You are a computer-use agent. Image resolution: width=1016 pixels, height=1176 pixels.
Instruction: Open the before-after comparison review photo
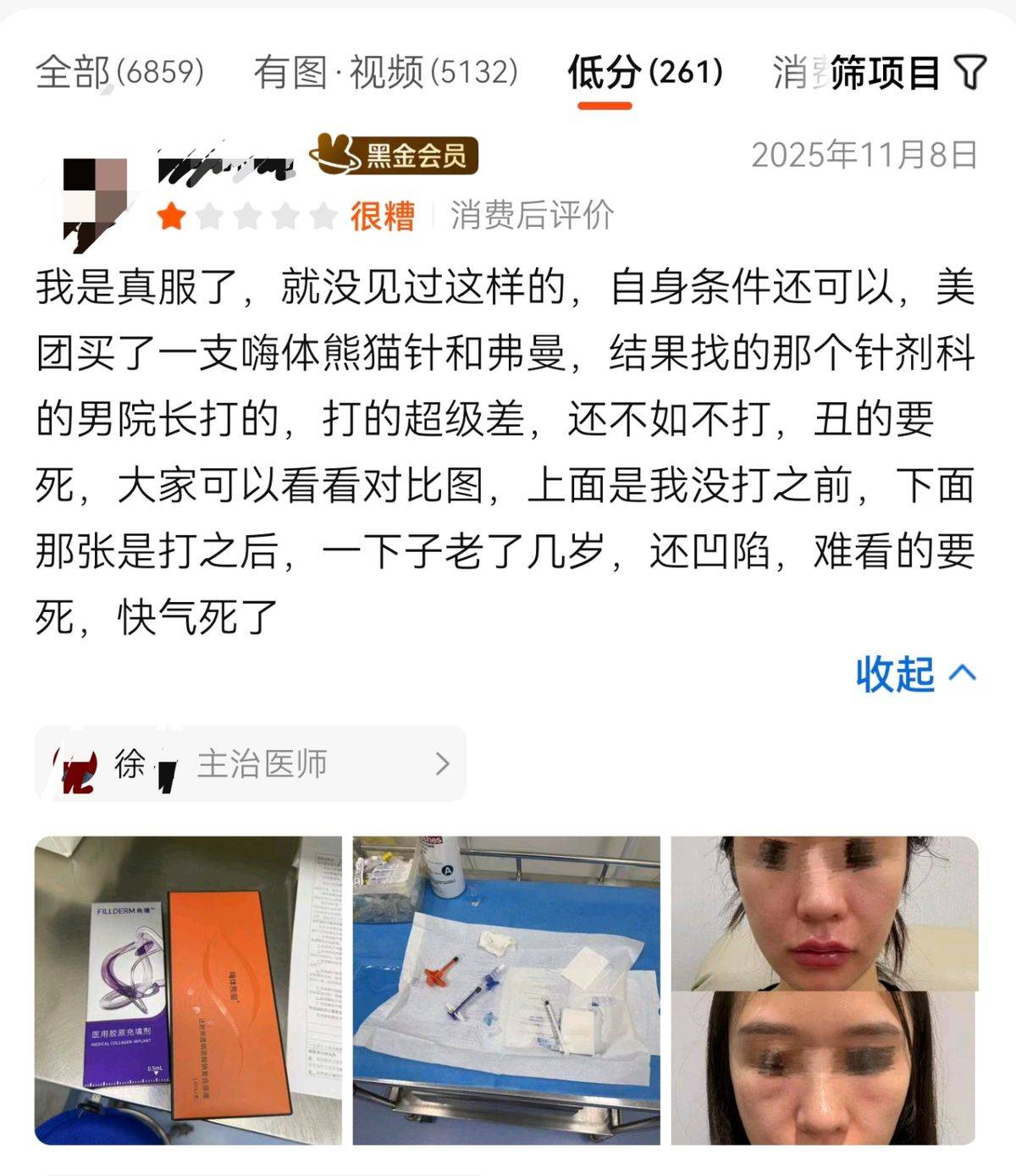coord(824,990)
